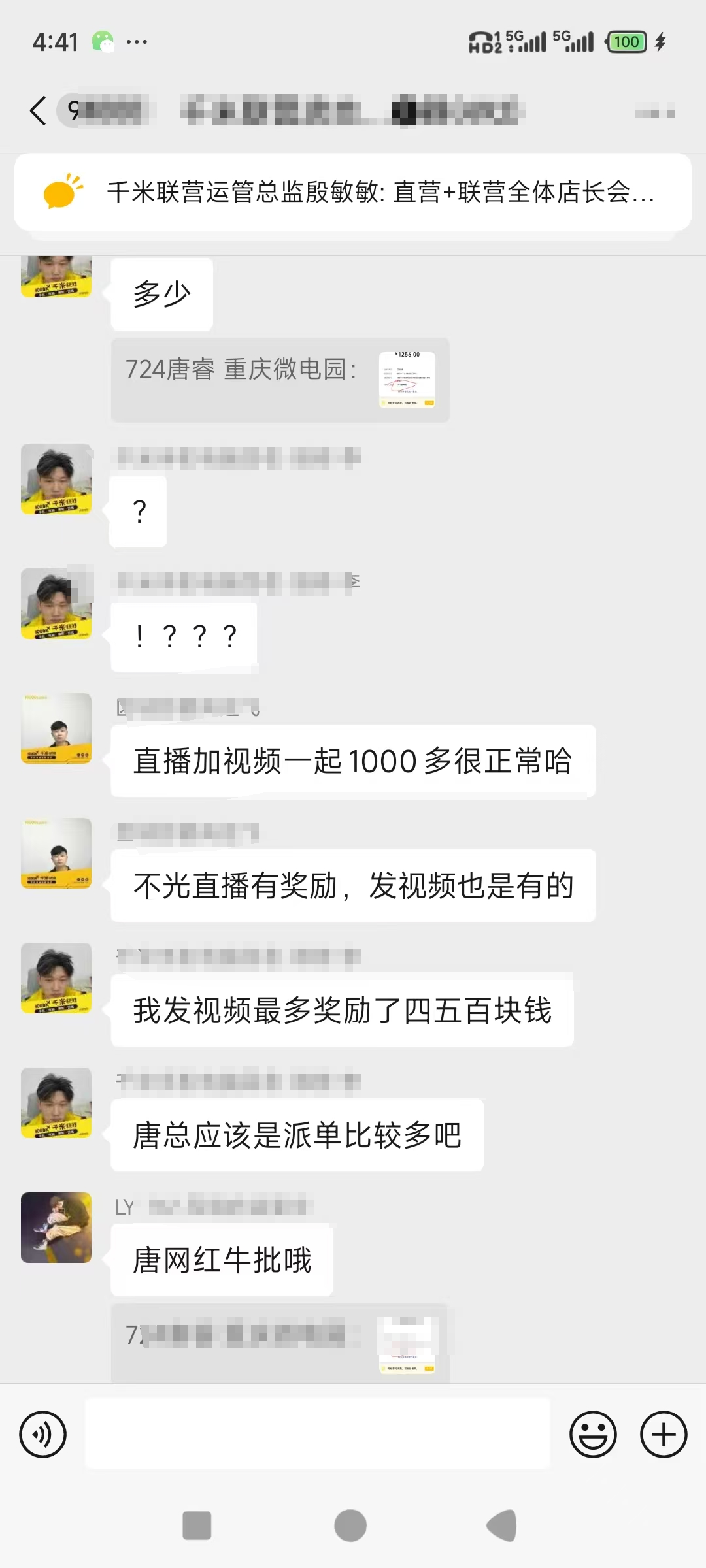Open the more functions plus menu

pyautogui.click(x=663, y=1434)
